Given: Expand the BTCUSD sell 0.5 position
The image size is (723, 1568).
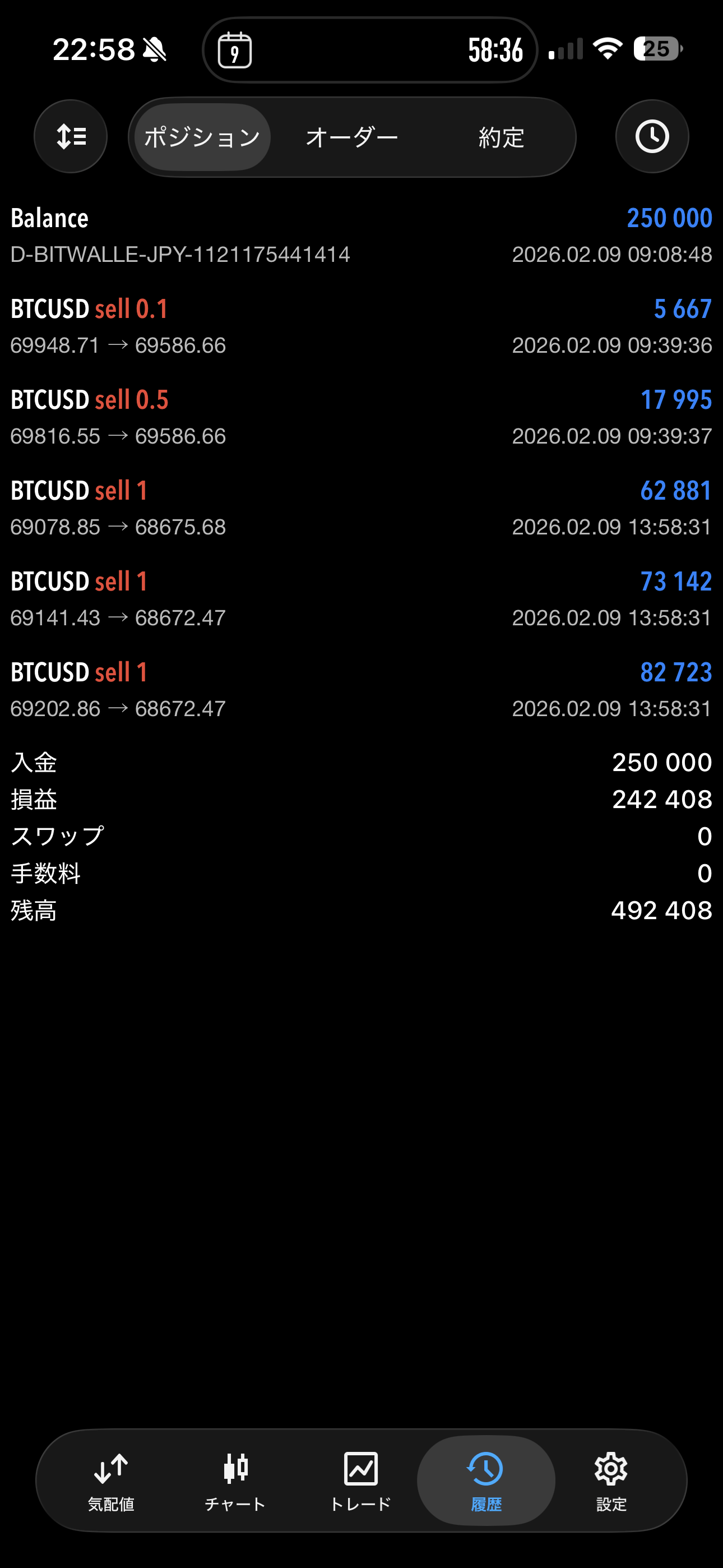Looking at the screenshot, I should (x=361, y=417).
